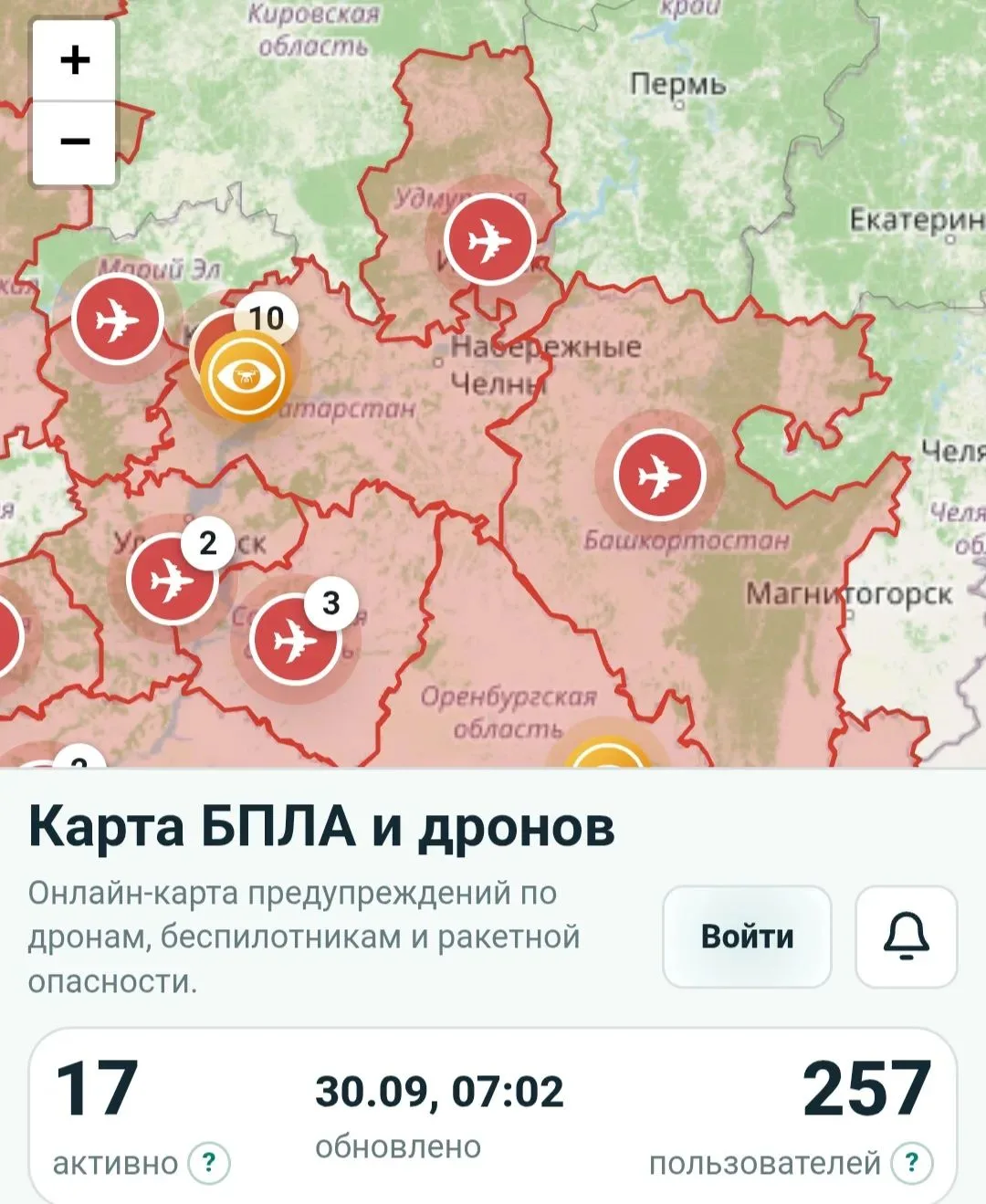Open help icon next to пользователей
Screen dimensions: 986x1204
point(911,1163)
